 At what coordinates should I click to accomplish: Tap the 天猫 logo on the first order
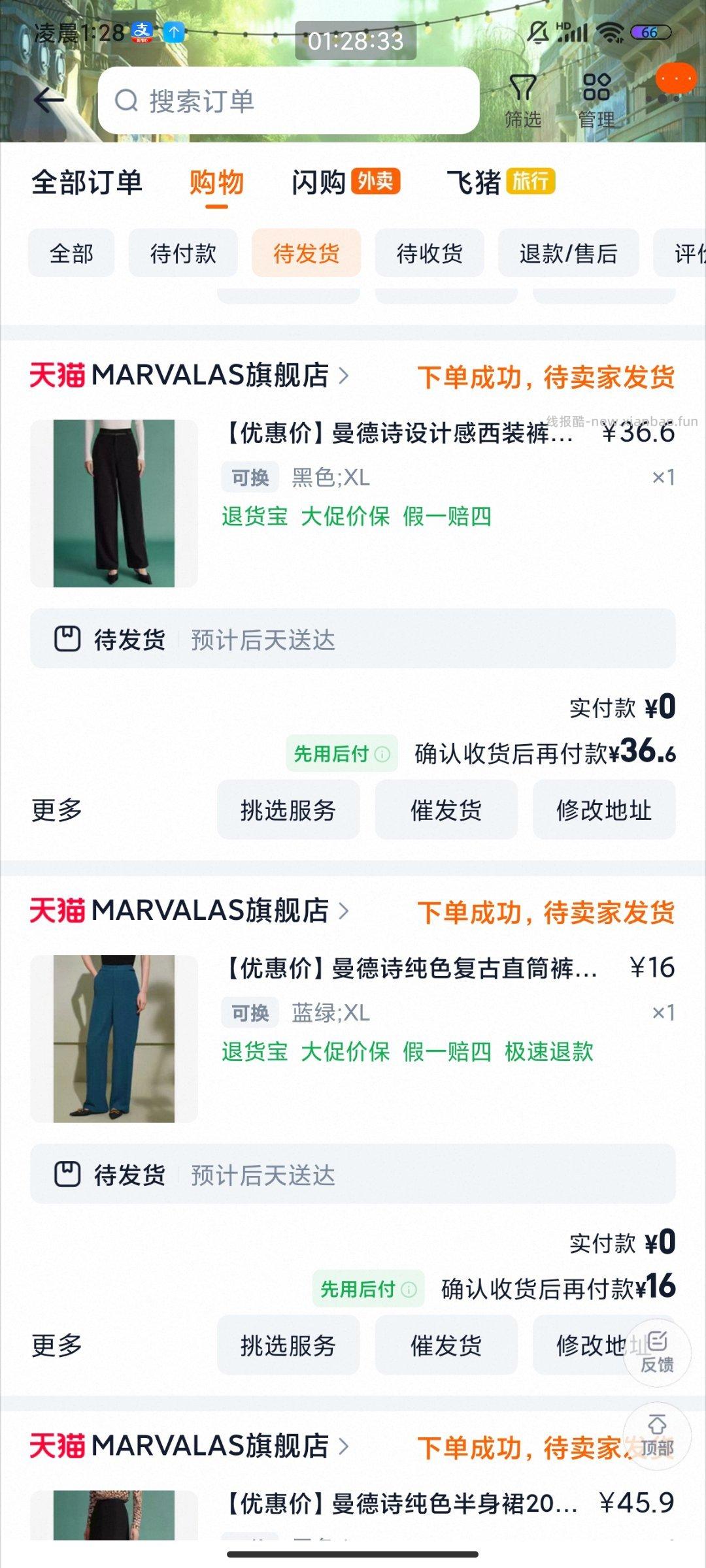click(59, 375)
